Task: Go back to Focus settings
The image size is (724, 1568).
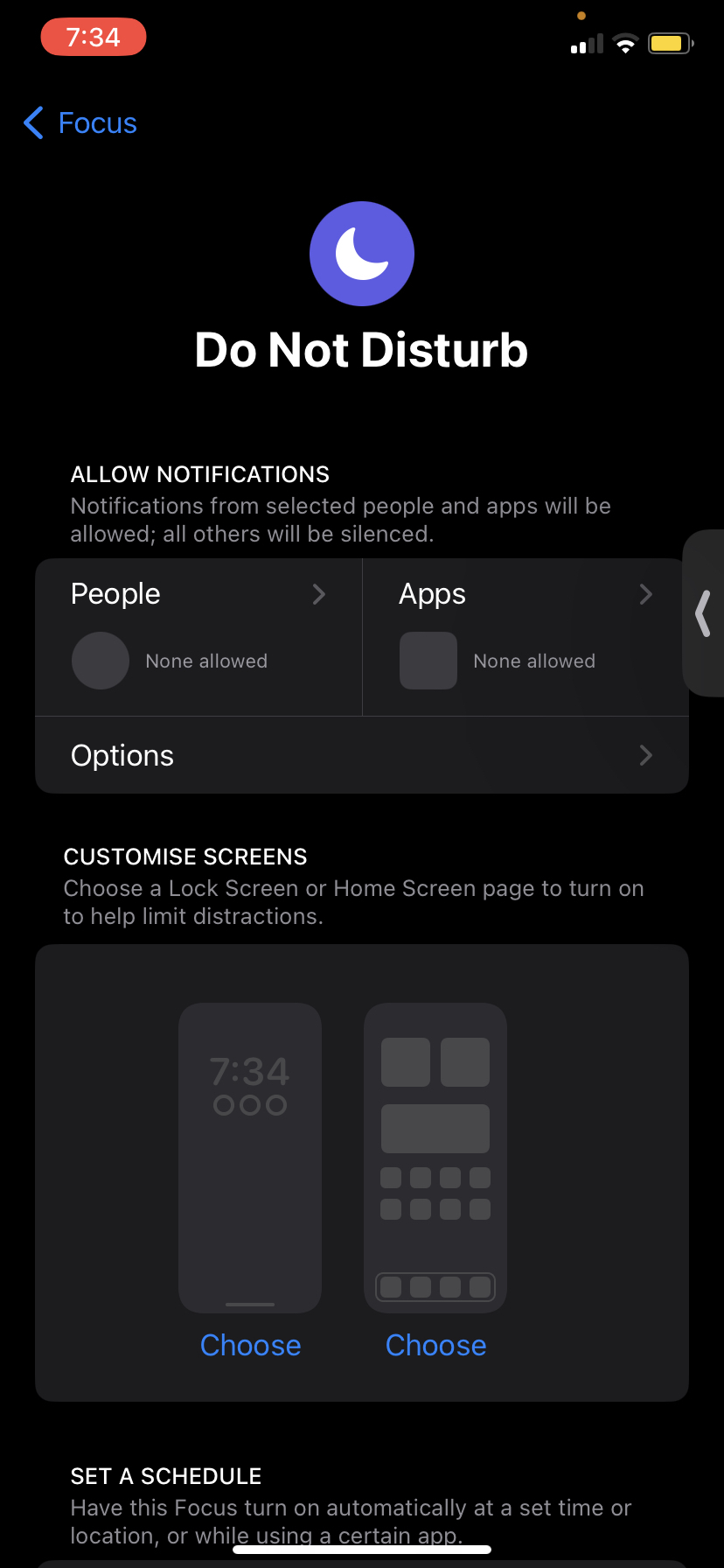Action: pos(80,123)
